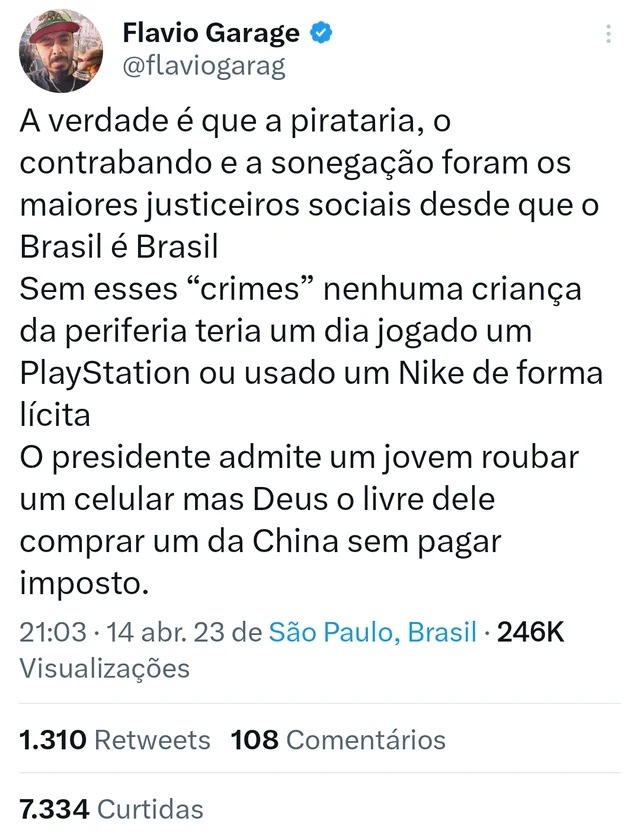Show the 7.334 Curtidas list
The width and height of the screenshot is (640, 839).
coord(112,808)
